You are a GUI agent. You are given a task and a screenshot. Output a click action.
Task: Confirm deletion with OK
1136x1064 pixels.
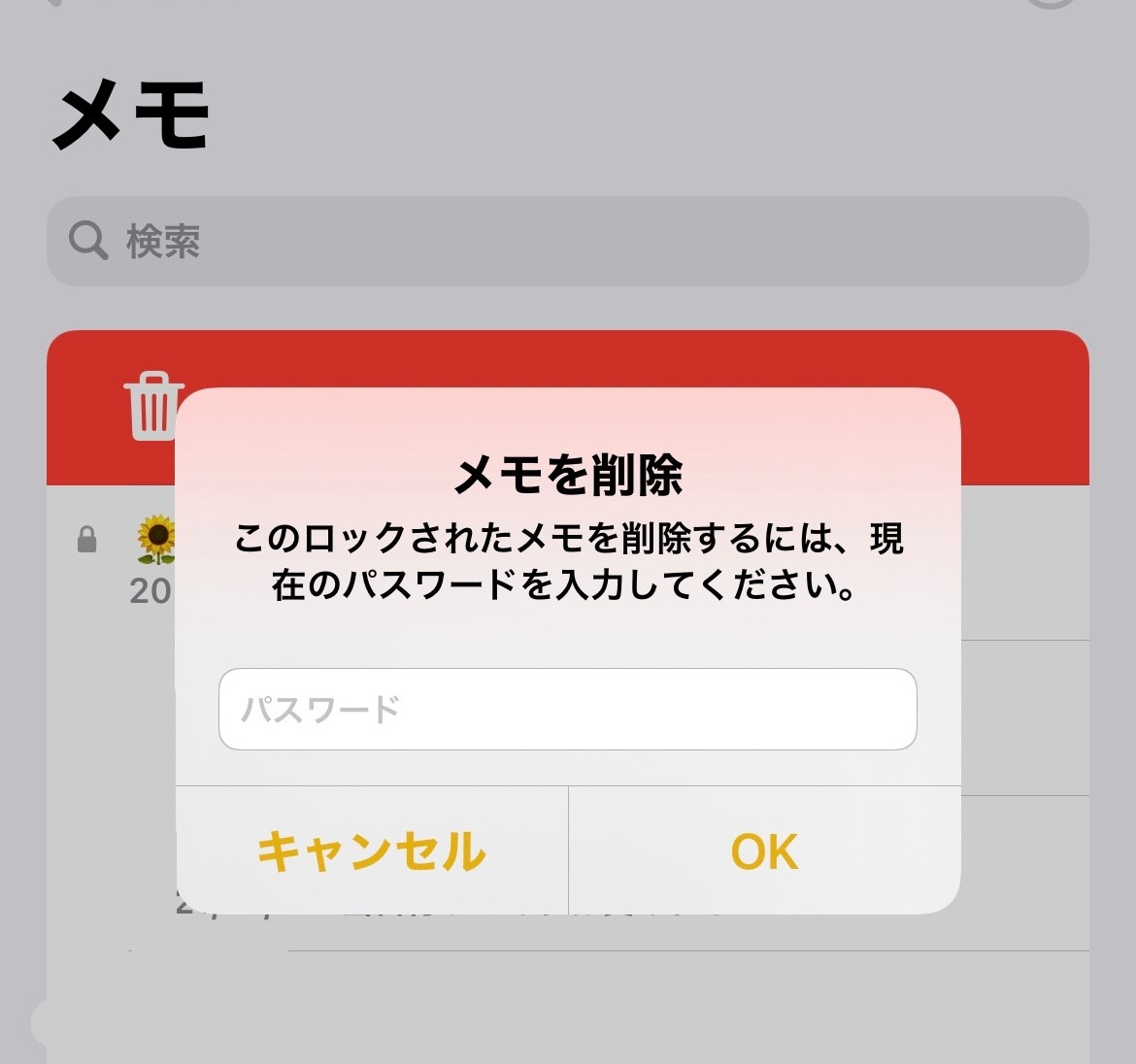click(765, 851)
